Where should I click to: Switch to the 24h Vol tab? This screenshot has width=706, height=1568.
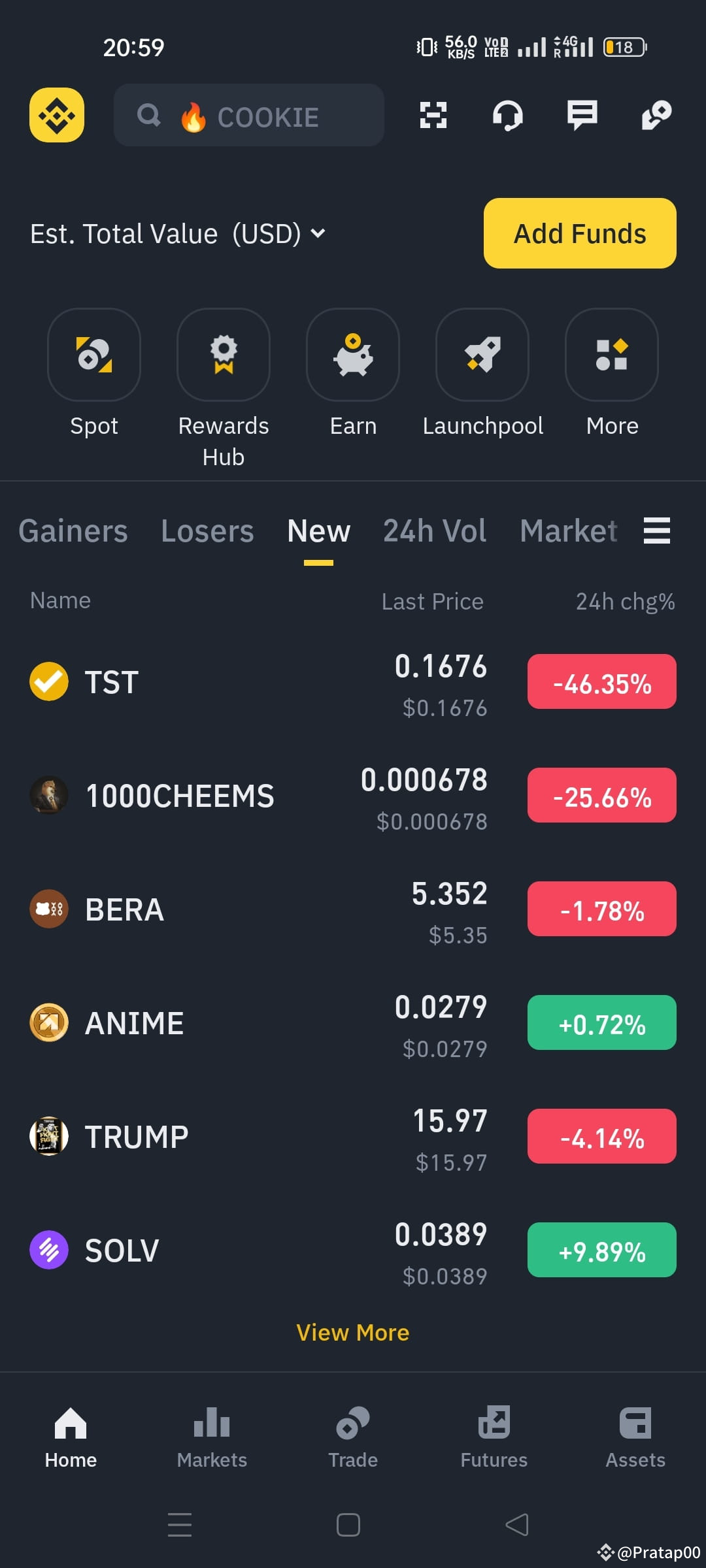coord(435,531)
